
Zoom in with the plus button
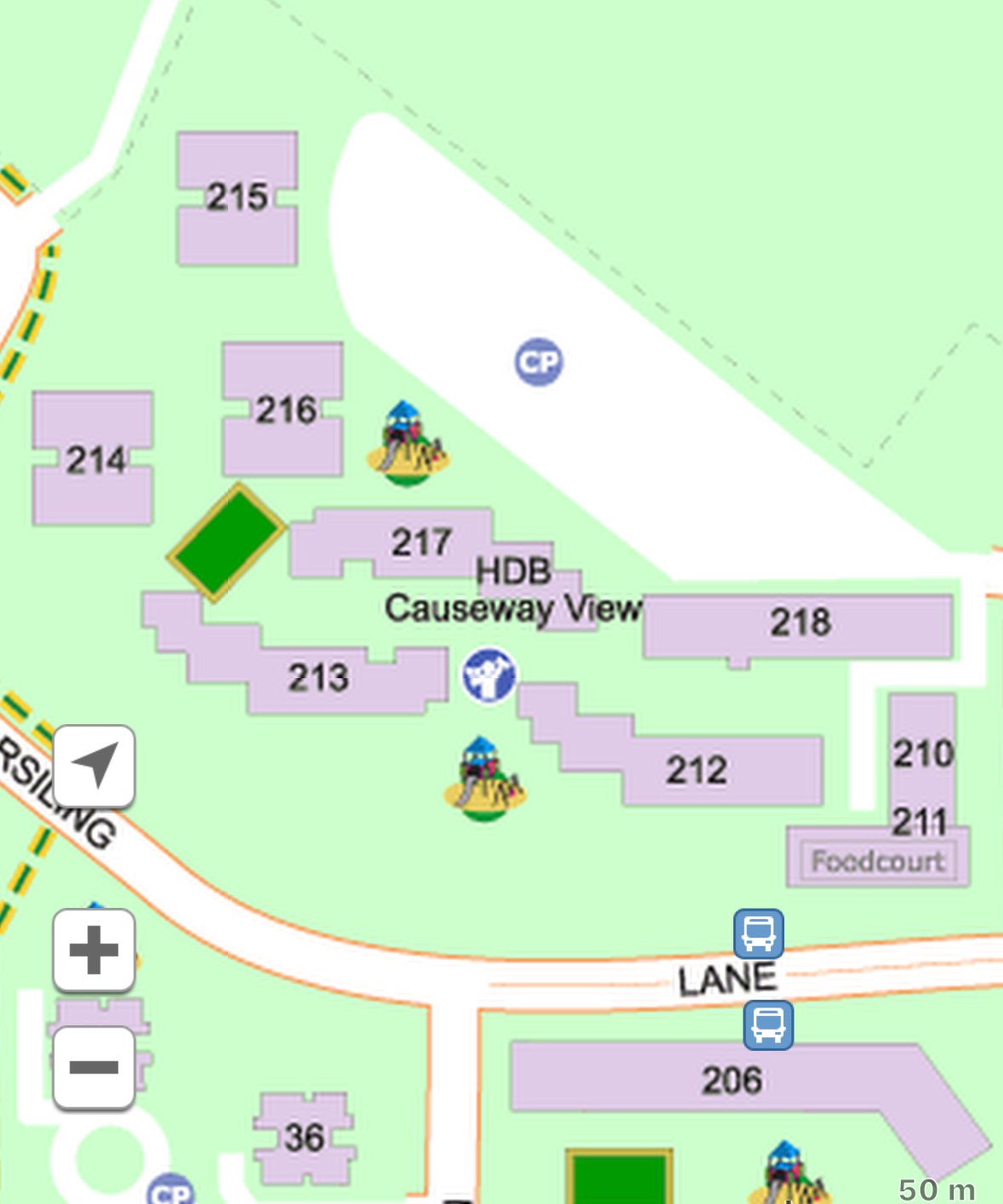click(94, 950)
